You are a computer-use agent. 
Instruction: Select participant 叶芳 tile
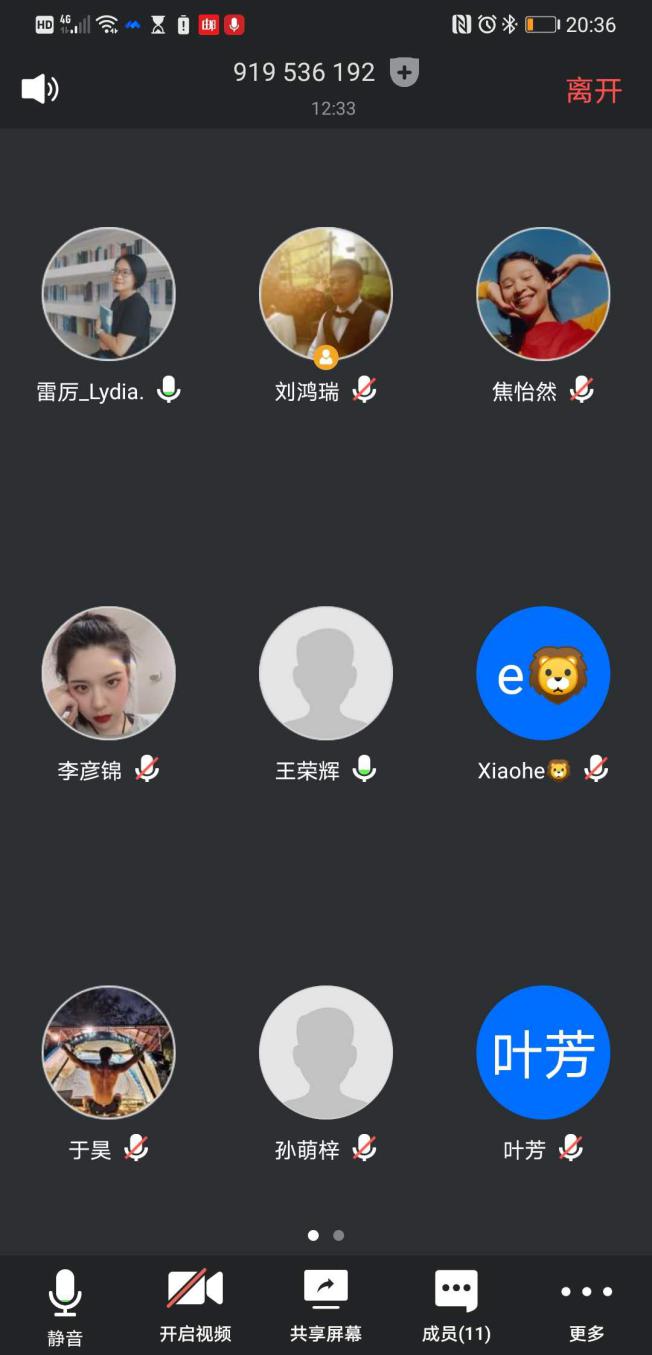tap(543, 1052)
